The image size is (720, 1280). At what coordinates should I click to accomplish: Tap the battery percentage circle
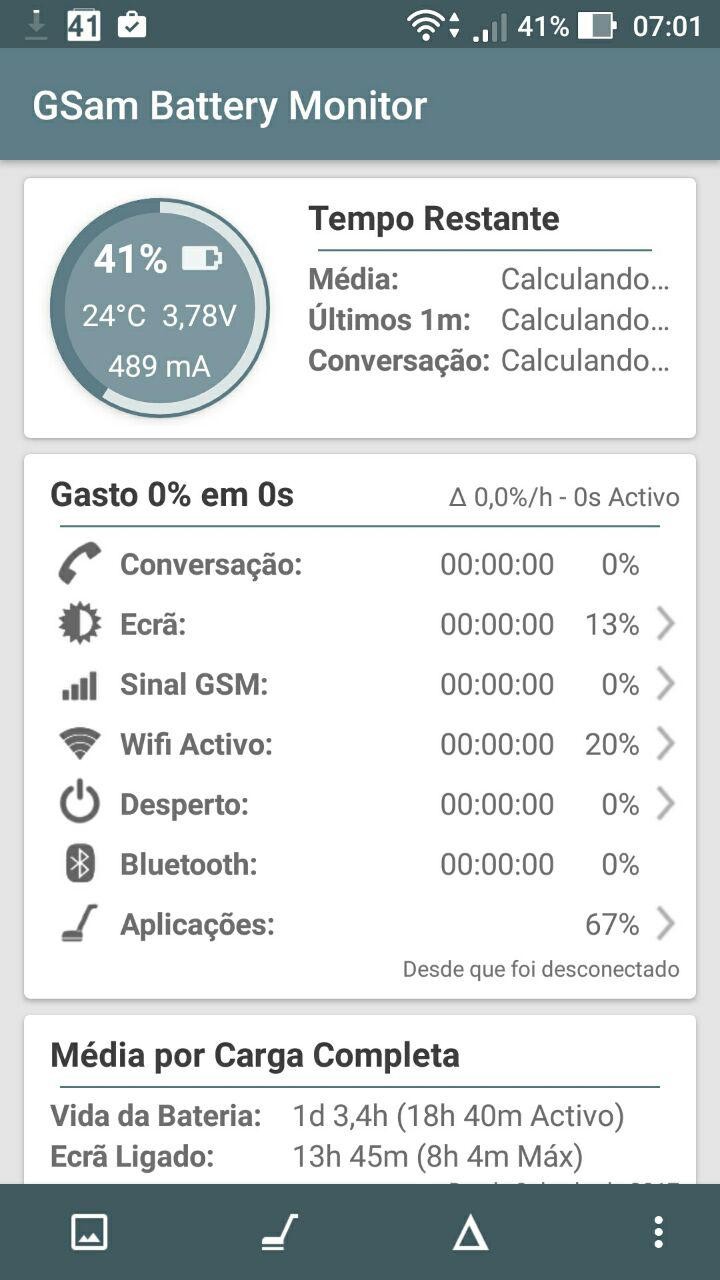click(160, 308)
